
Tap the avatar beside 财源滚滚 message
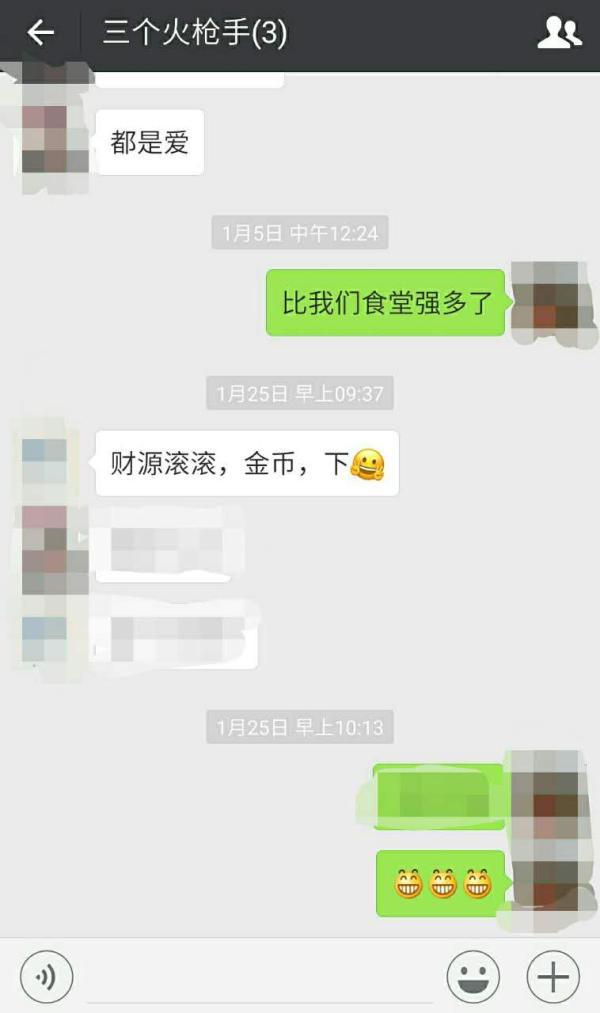(x=45, y=461)
